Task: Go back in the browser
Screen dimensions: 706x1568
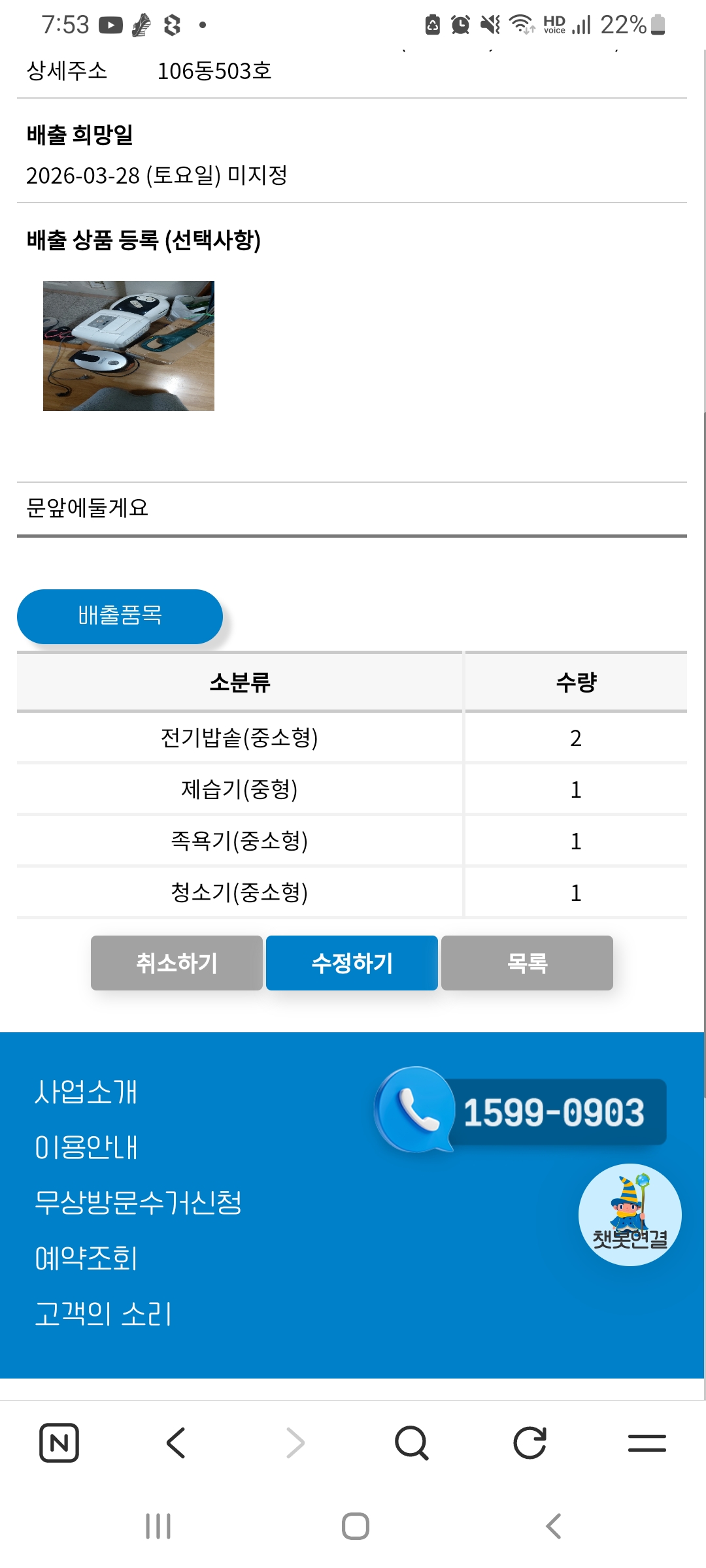Action: [x=176, y=1443]
